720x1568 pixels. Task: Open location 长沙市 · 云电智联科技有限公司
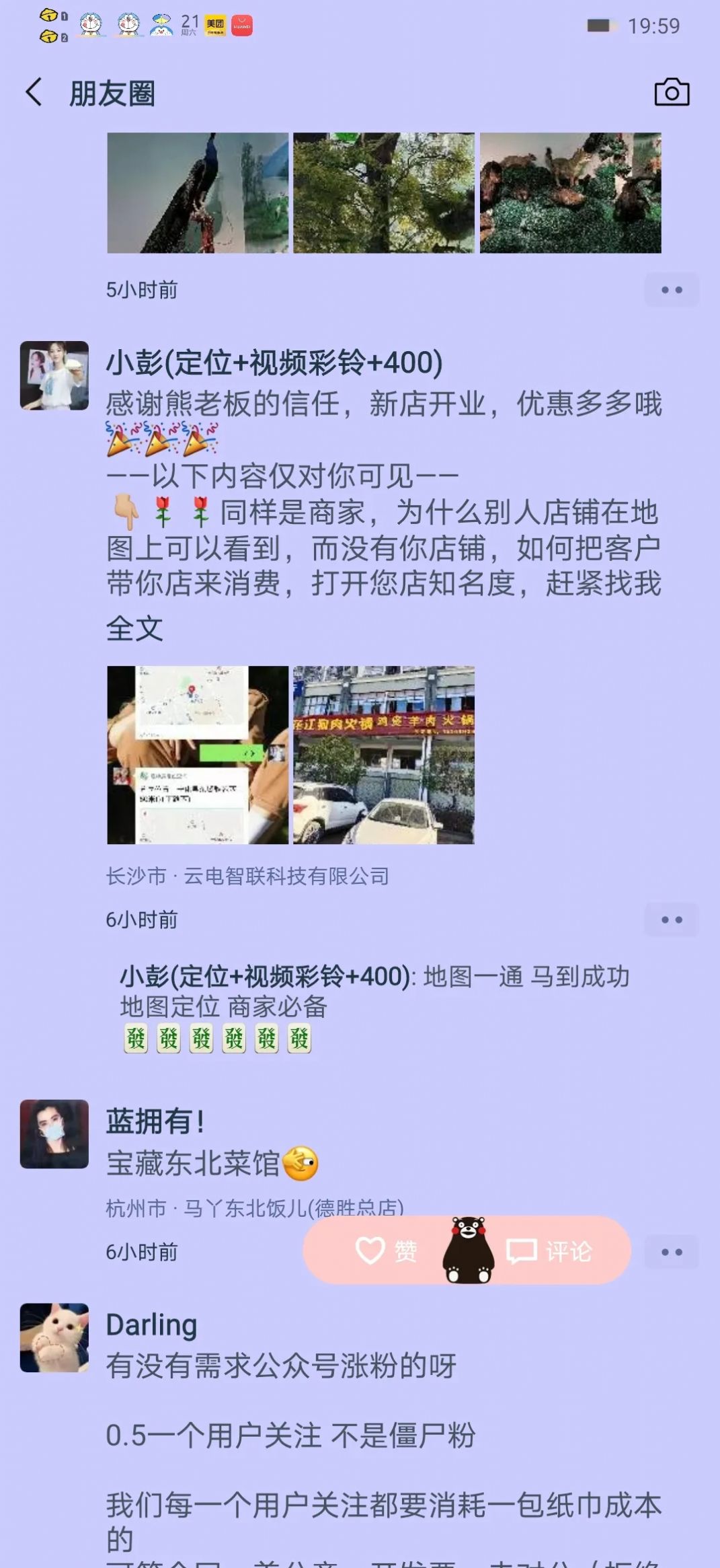point(247,876)
